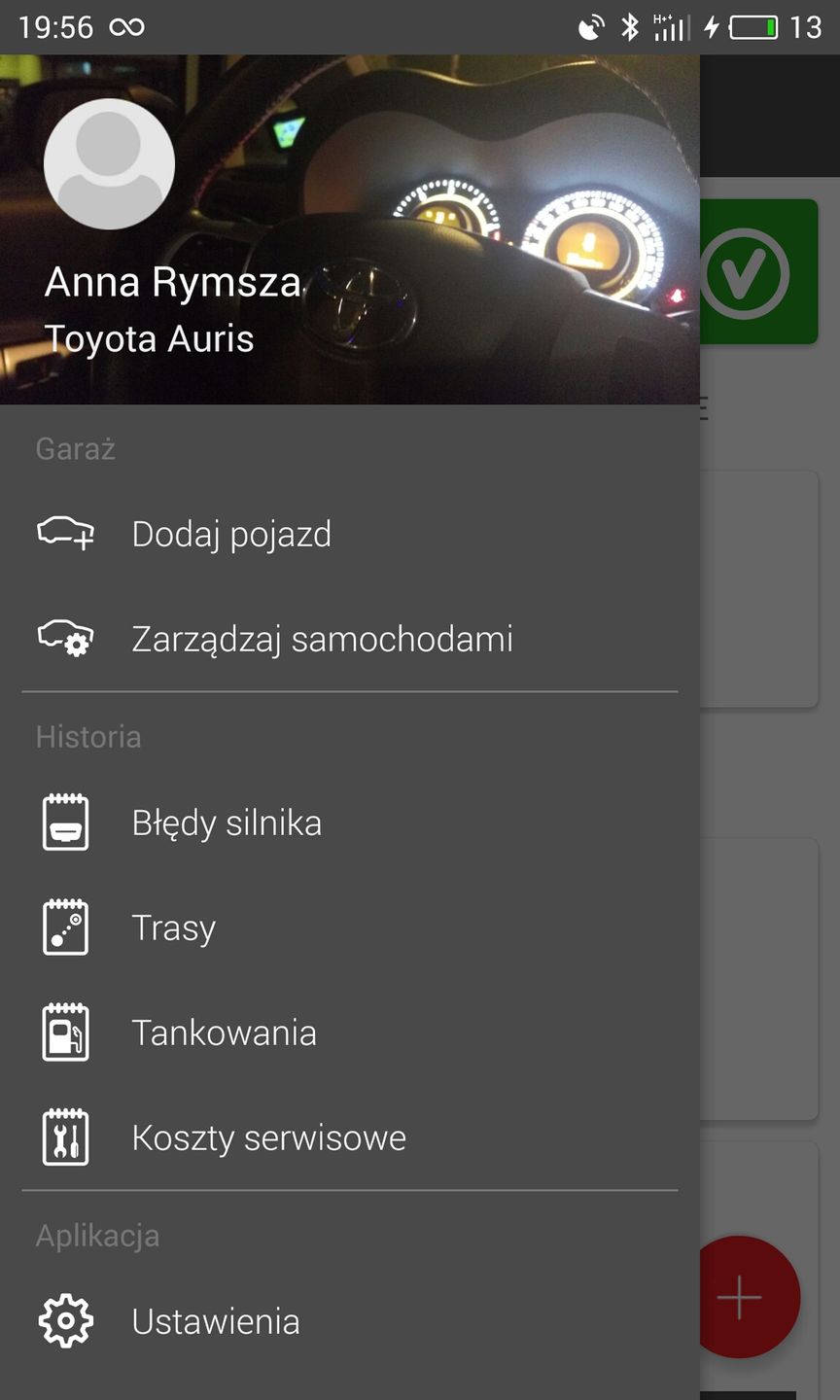The width and height of the screenshot is (840, 1400).
Task: Tap the fuel pump icon beside Tankowania
Action: 64,1032
